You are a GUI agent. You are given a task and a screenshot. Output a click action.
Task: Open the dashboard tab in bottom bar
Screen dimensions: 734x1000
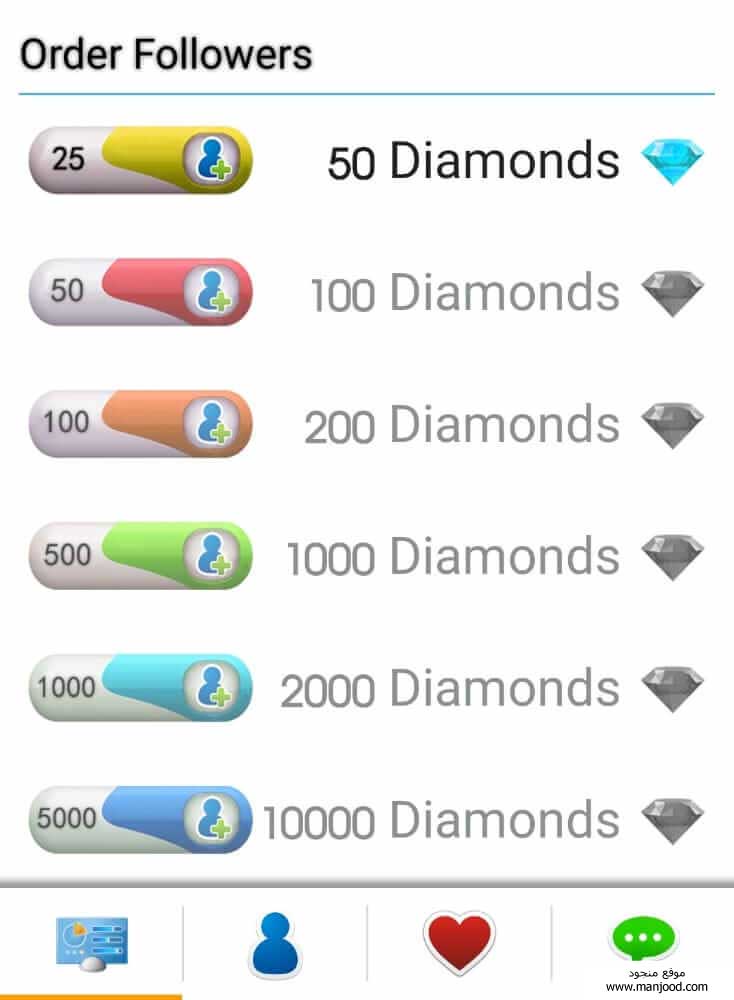92,945
